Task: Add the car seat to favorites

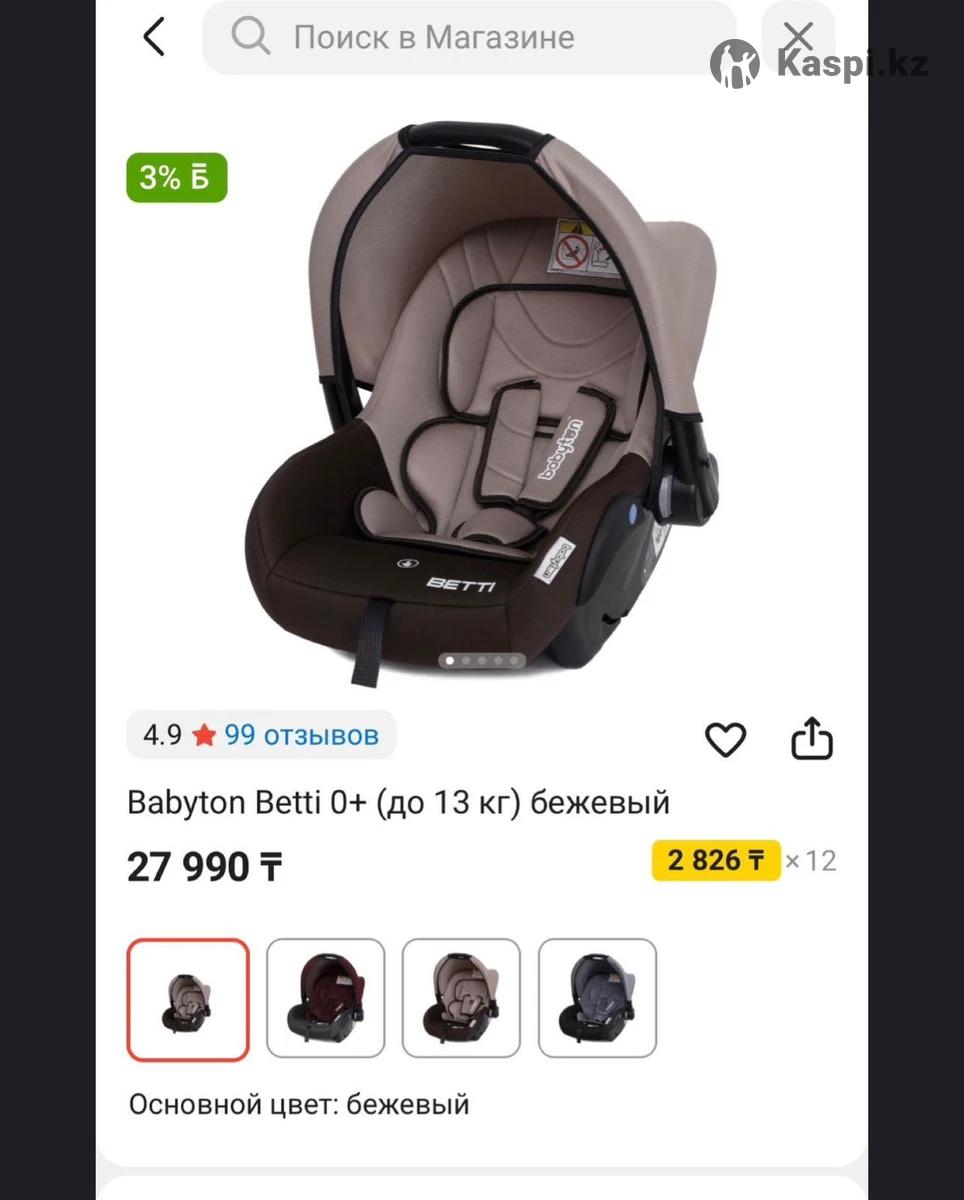Action: (726, 740)
